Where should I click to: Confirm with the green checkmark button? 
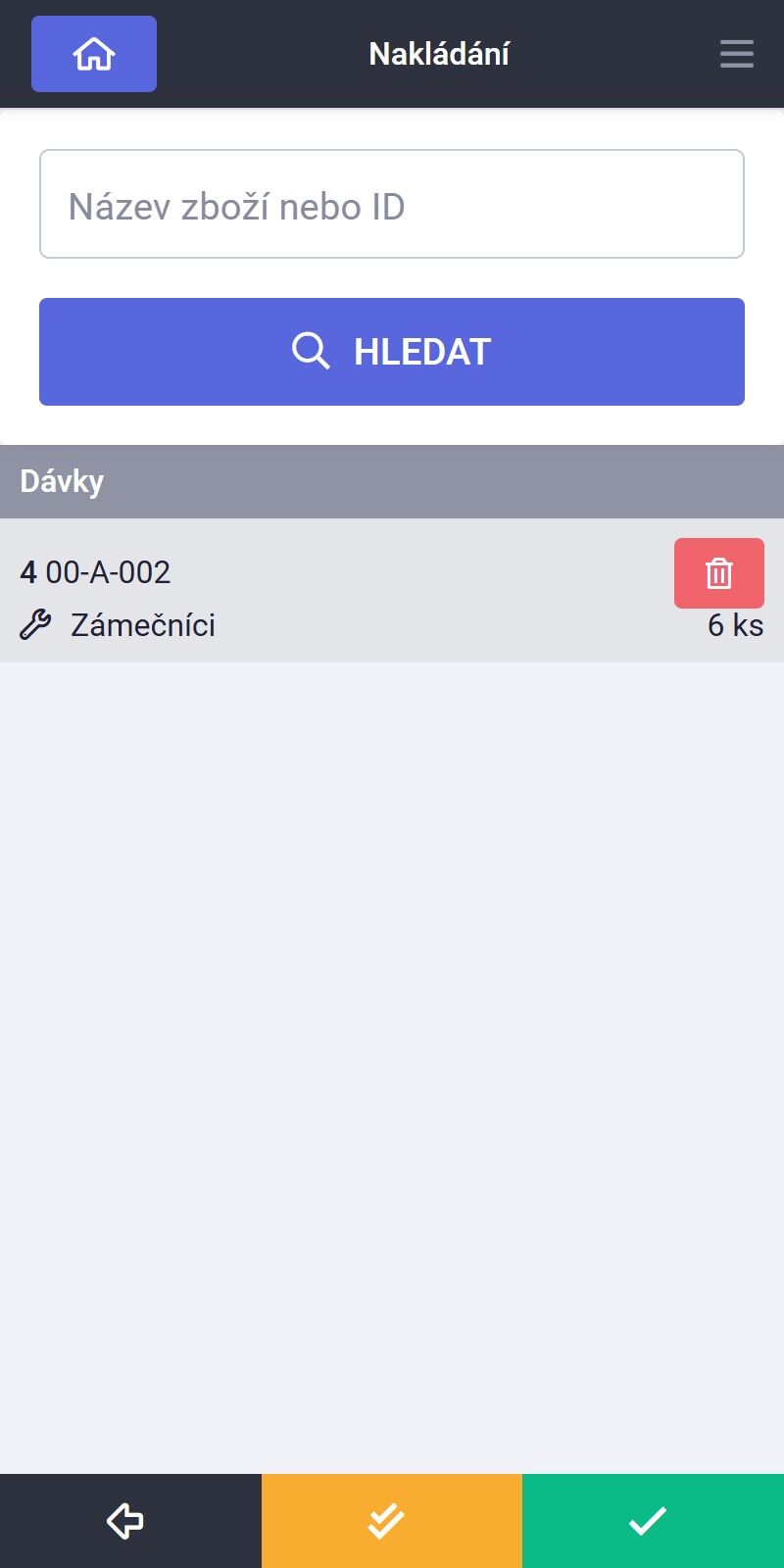pos(653,1521)
